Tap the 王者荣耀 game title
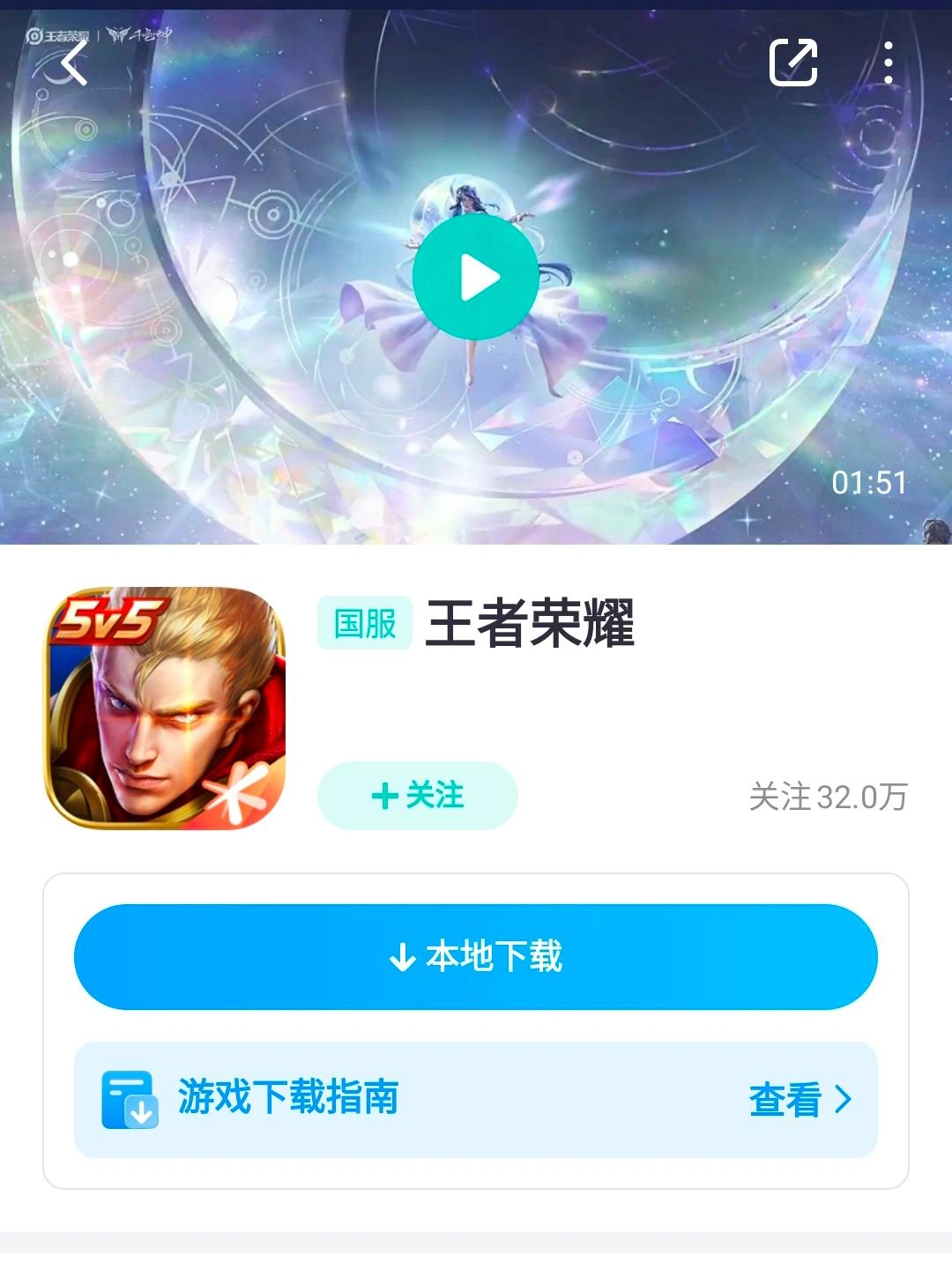This screenshot has width=952, height=1262. point(531,622)
